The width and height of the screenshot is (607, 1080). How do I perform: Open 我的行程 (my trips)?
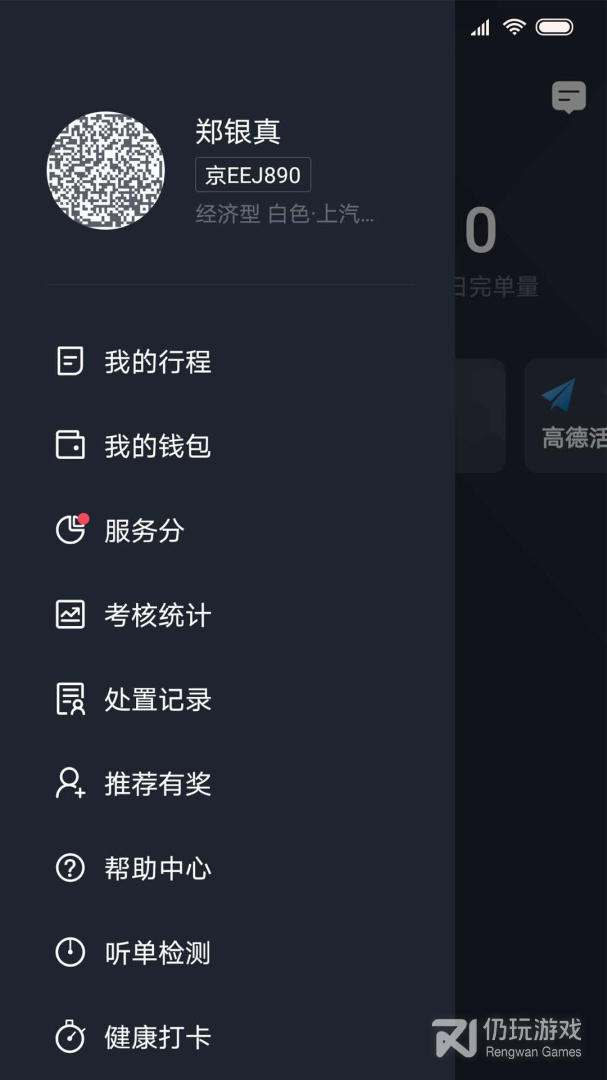click(157, 362)
